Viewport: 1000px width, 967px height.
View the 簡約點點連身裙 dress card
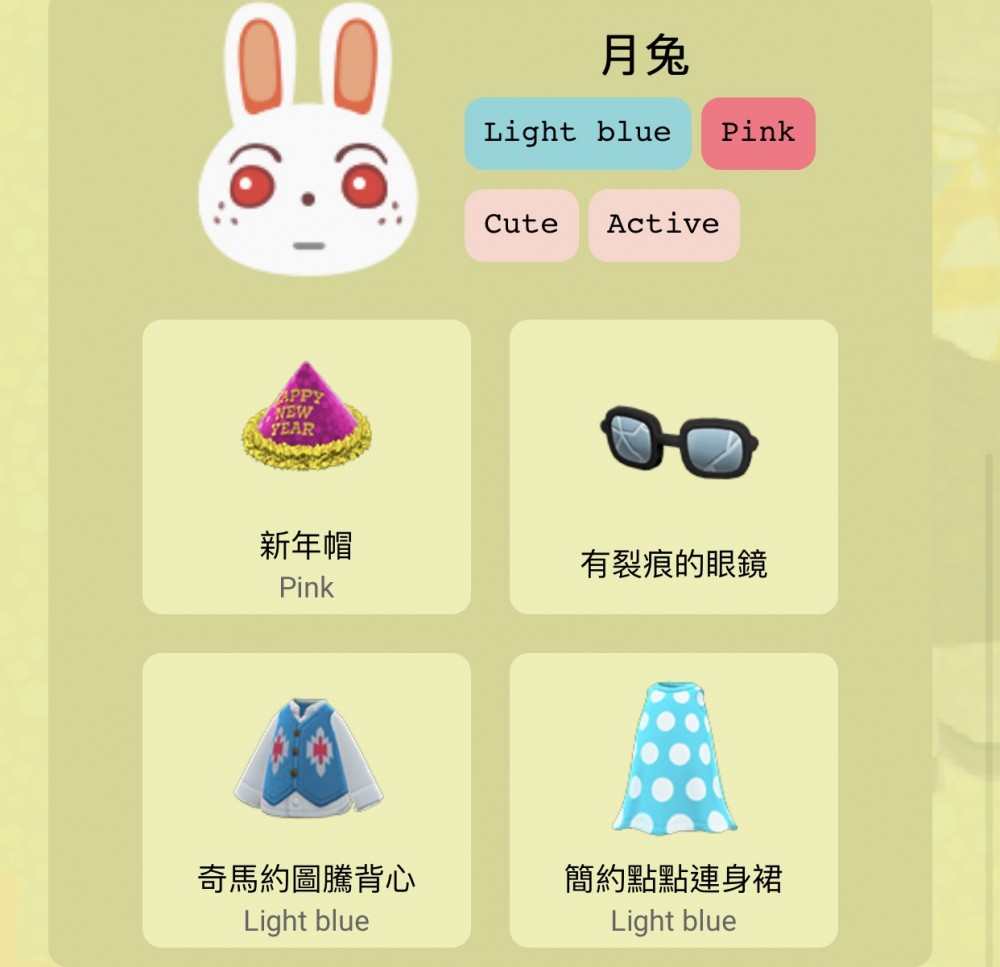coord(673,800)
